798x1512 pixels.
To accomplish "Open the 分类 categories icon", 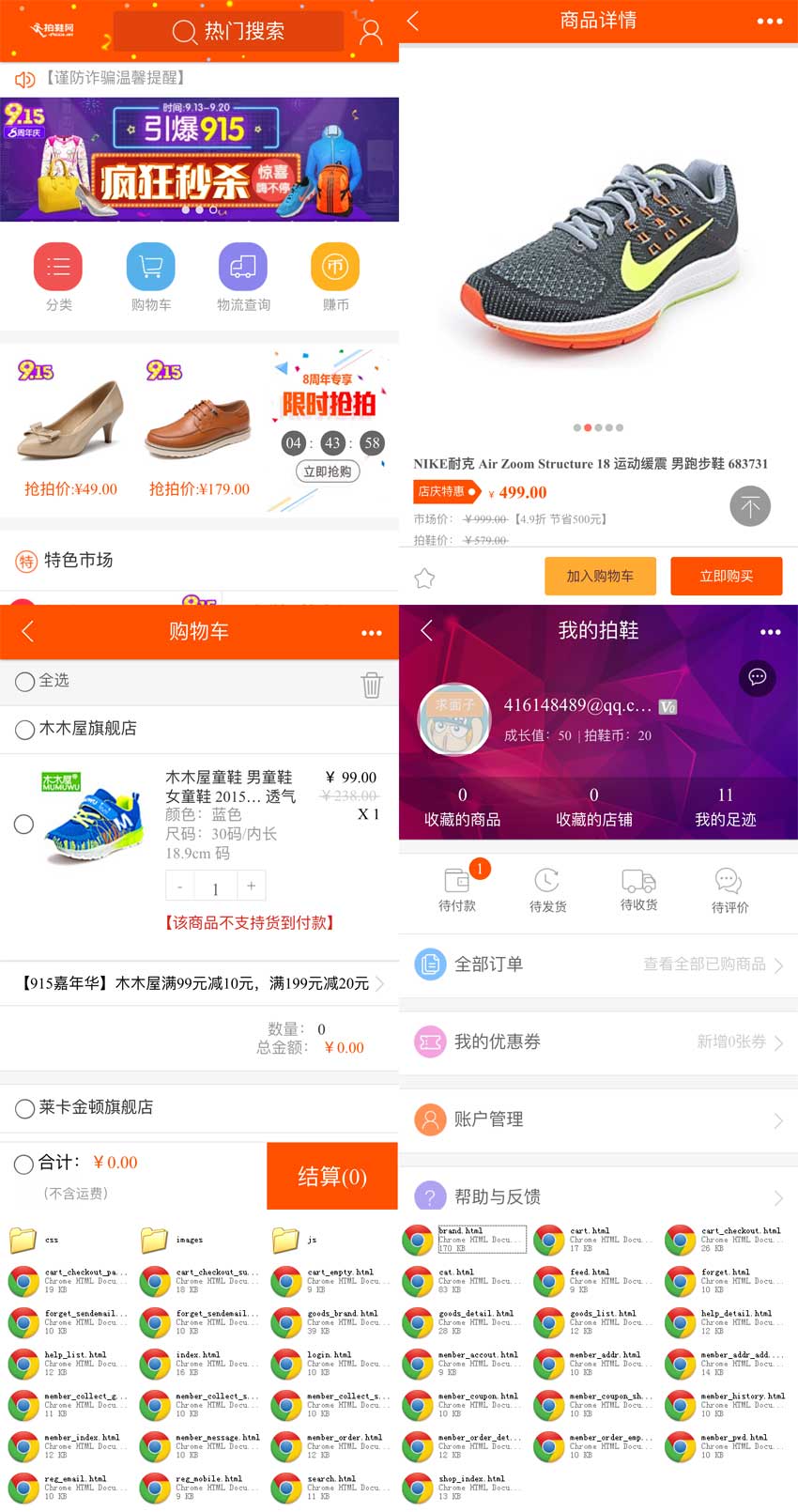I will pos(57,268).
